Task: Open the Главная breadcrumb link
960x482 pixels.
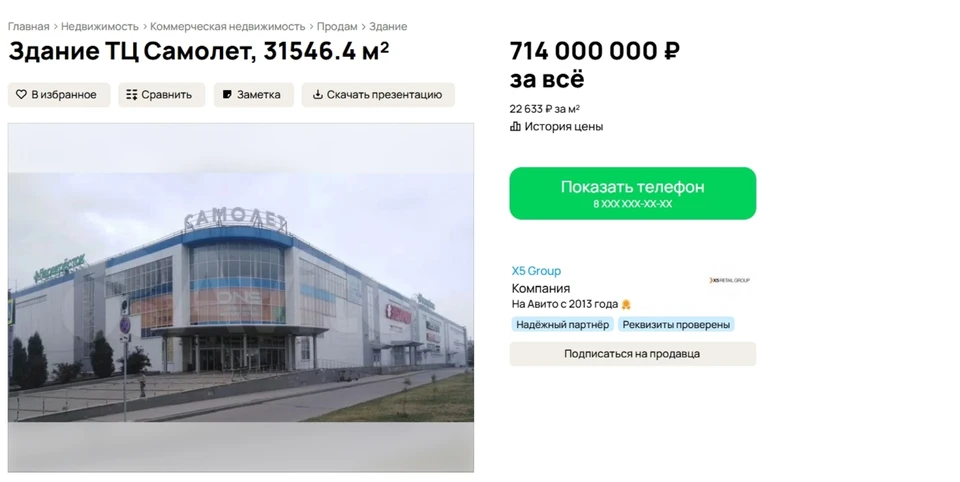Action: click(x=28, y=26)
